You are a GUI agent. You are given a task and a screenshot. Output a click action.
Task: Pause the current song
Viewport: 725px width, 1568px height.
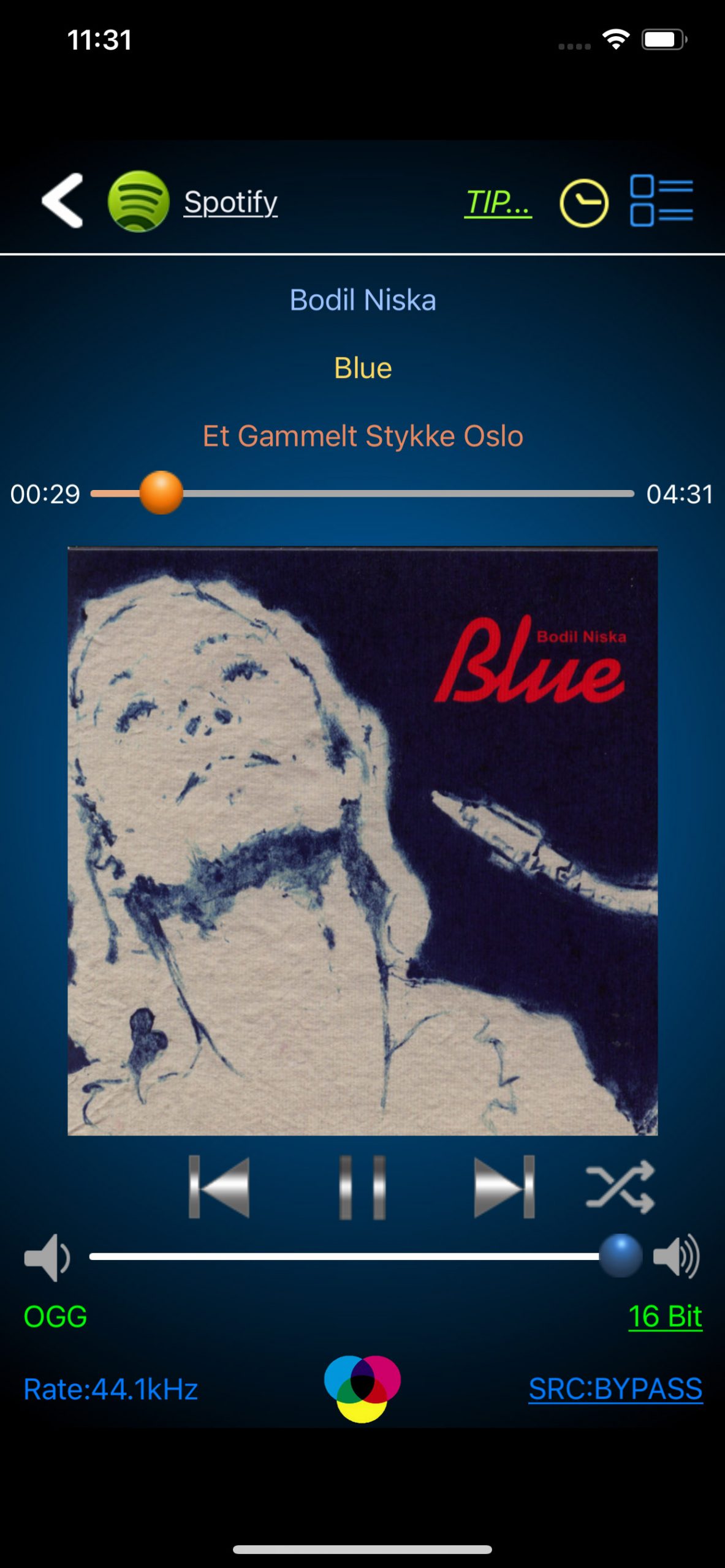click(x=362, y=1187)
